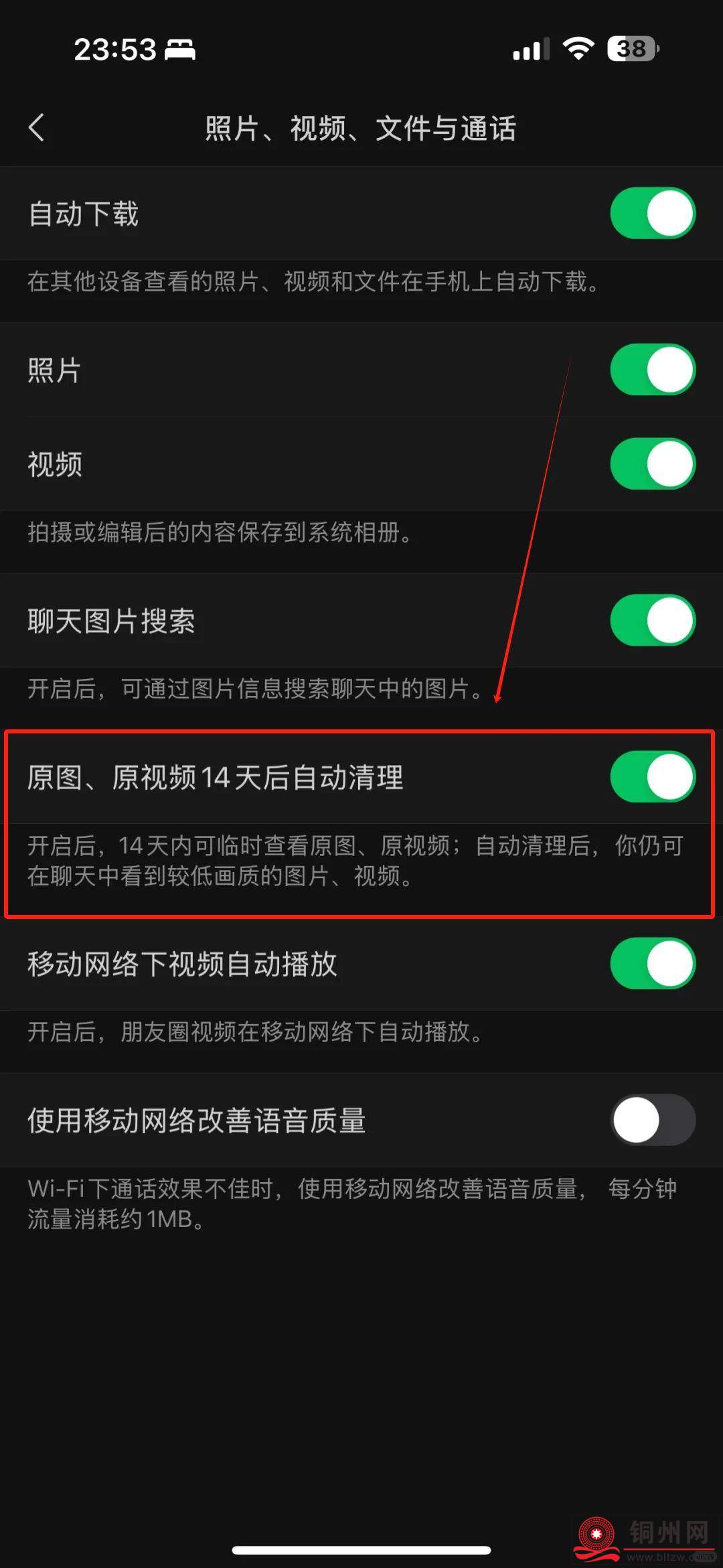Screen dimensions: 723x1568
Task: Enable 使用移动网络改善语音质量
Action: click(x=653, y=1119)
